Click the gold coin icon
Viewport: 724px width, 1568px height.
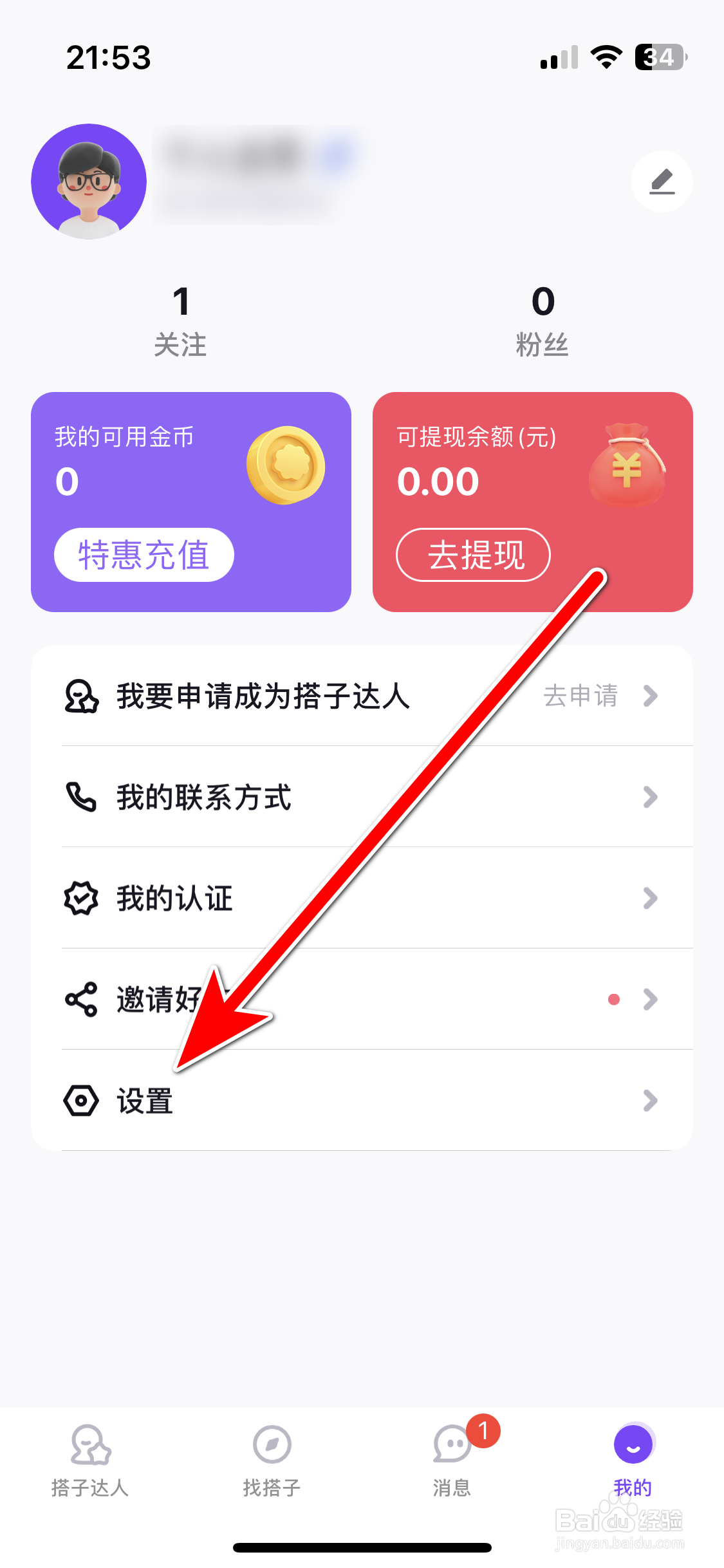286,466
